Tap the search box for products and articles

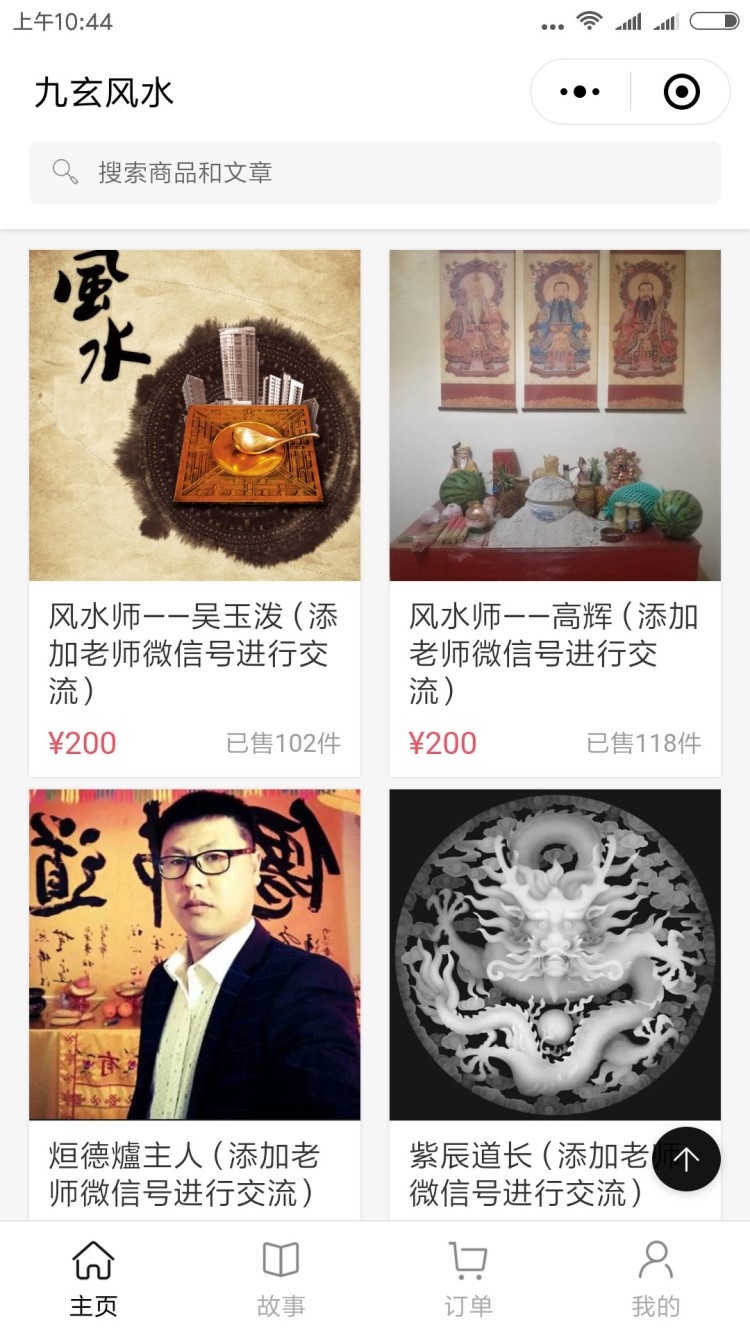tap(375, 172)
